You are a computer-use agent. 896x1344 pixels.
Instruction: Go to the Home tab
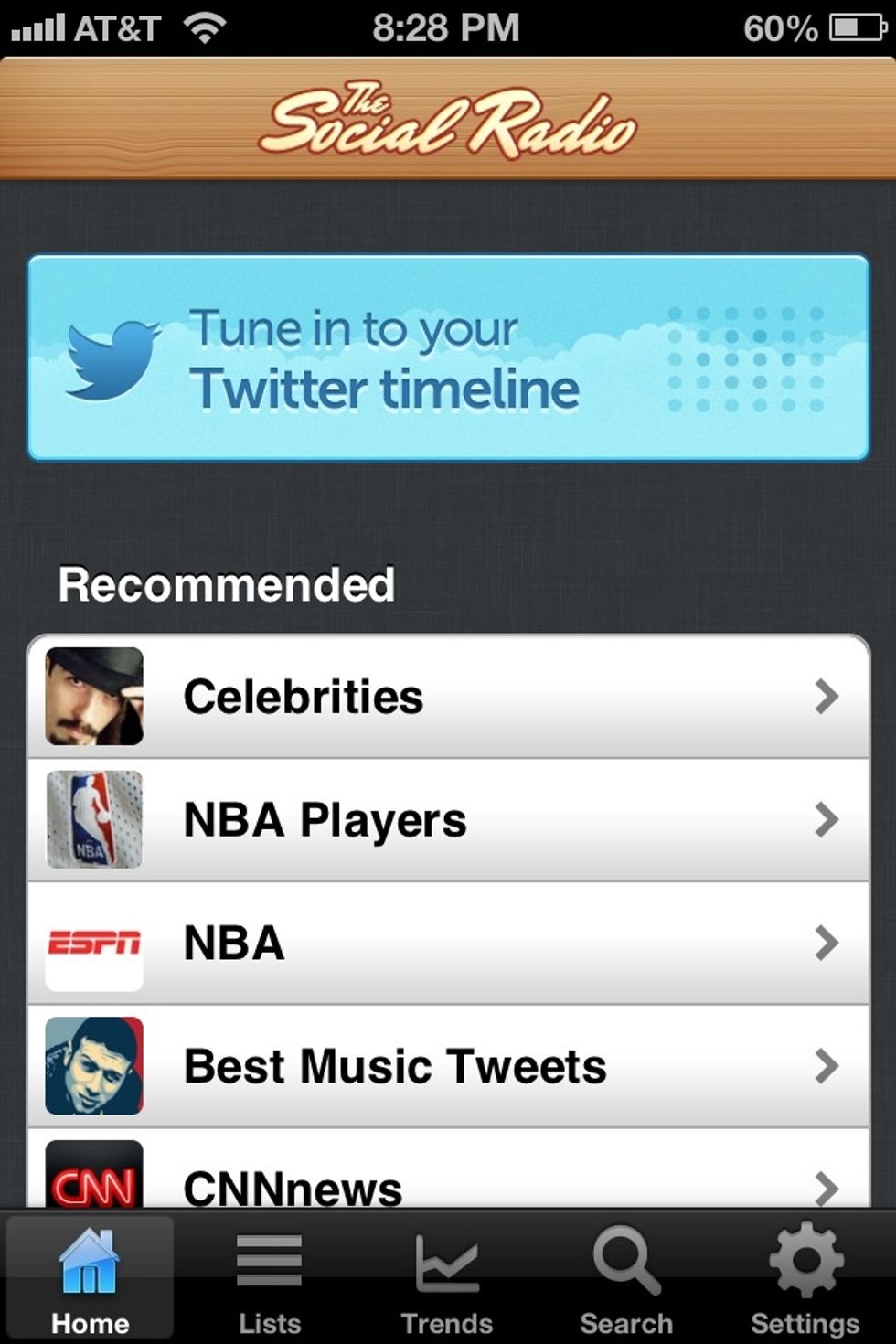[x=90, y=1280]
